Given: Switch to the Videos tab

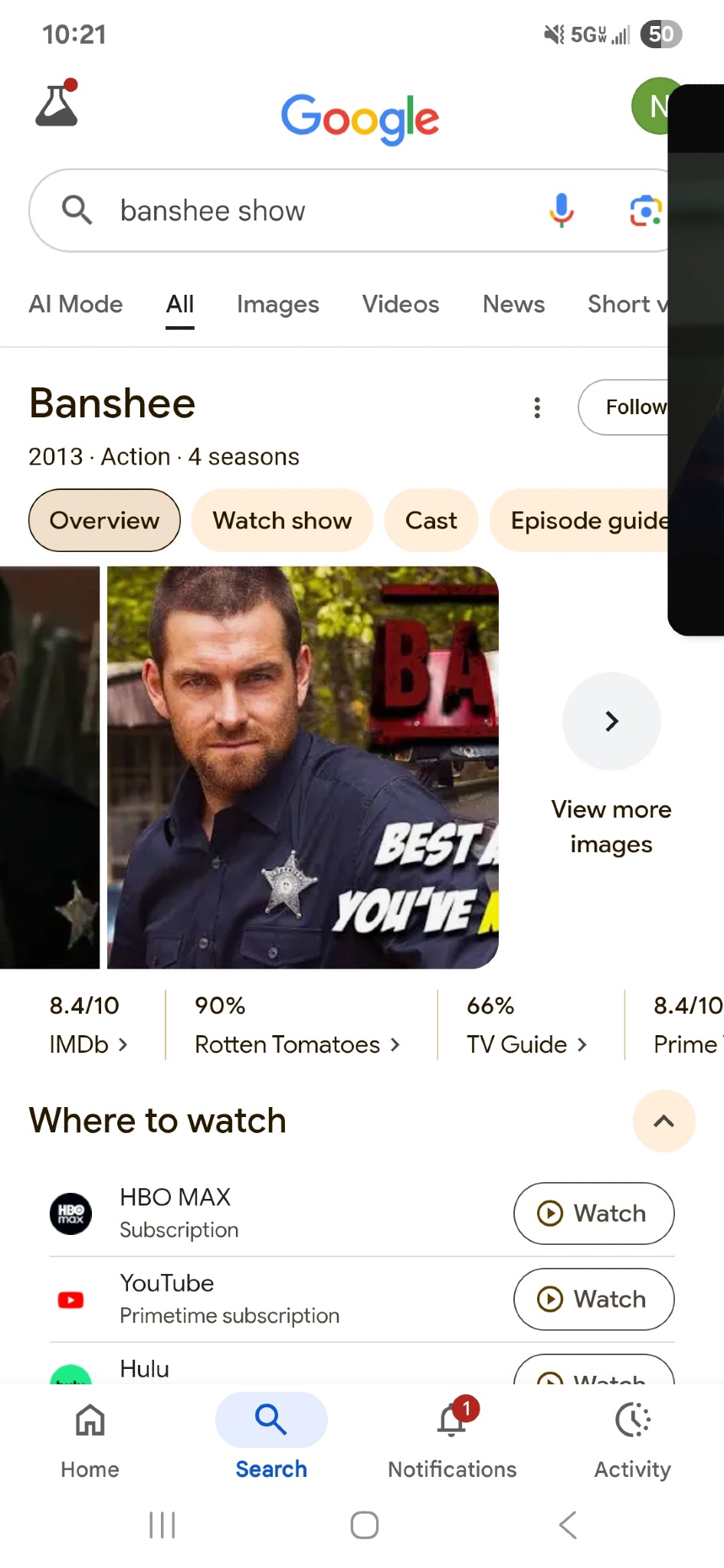Looking at the screenshot, I should pyautogui.click(x=401, y=304).
